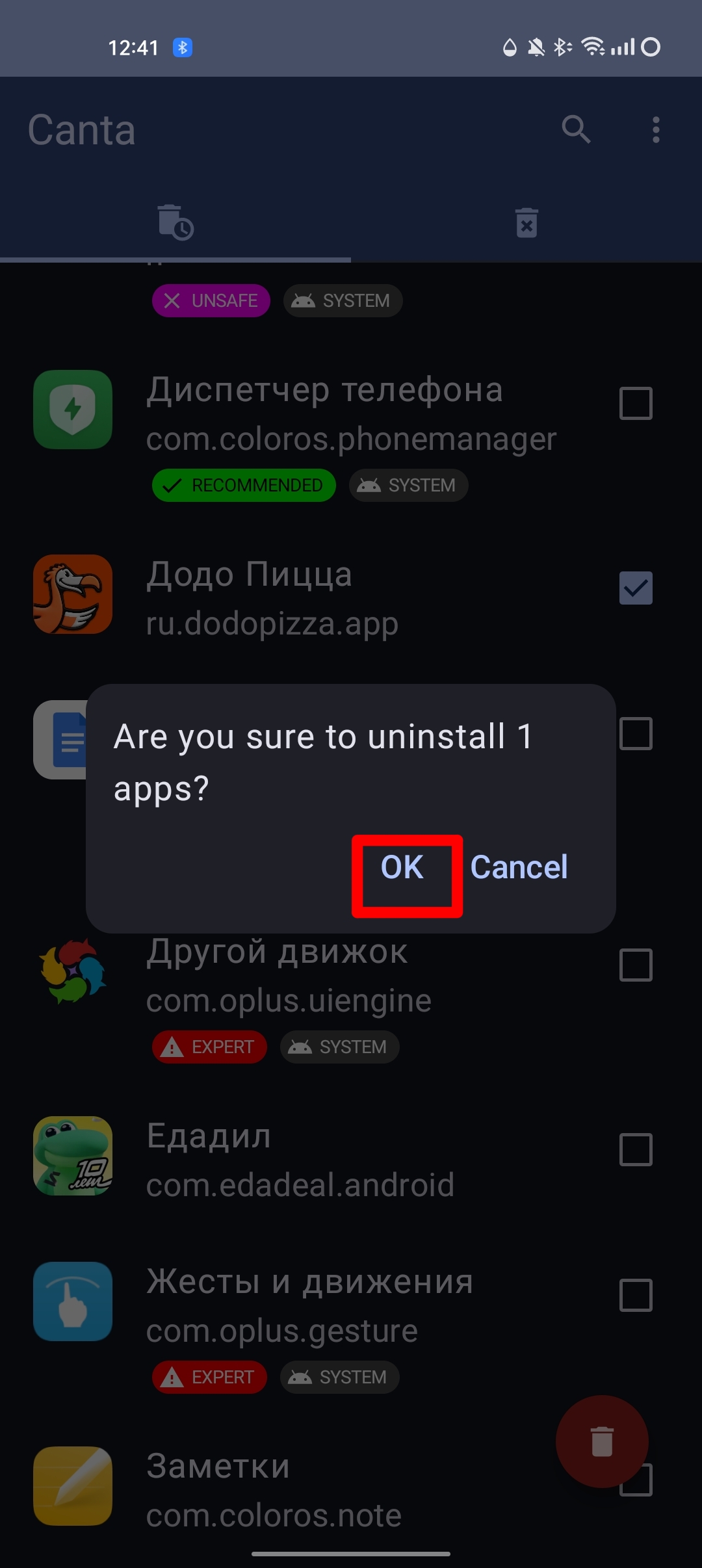This screenshot has width=702, height=1568.
Task: Select the Диспетчер телефона checkbox
Action: coord(636,404)
